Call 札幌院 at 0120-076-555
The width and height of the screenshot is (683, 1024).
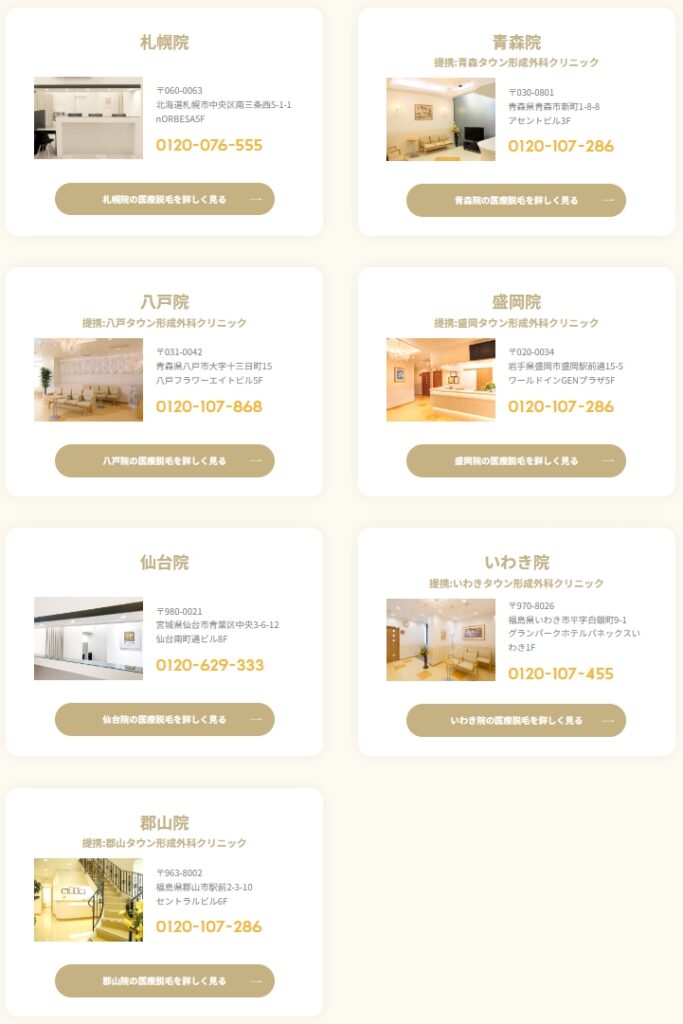209,145
